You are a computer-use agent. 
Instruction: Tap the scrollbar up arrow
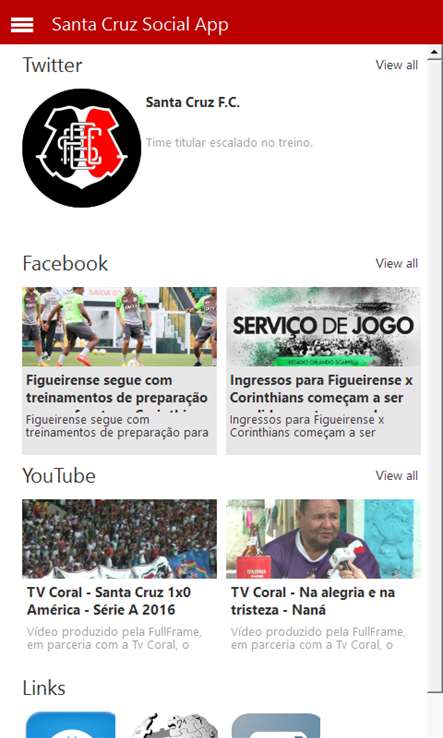[435, 52]
